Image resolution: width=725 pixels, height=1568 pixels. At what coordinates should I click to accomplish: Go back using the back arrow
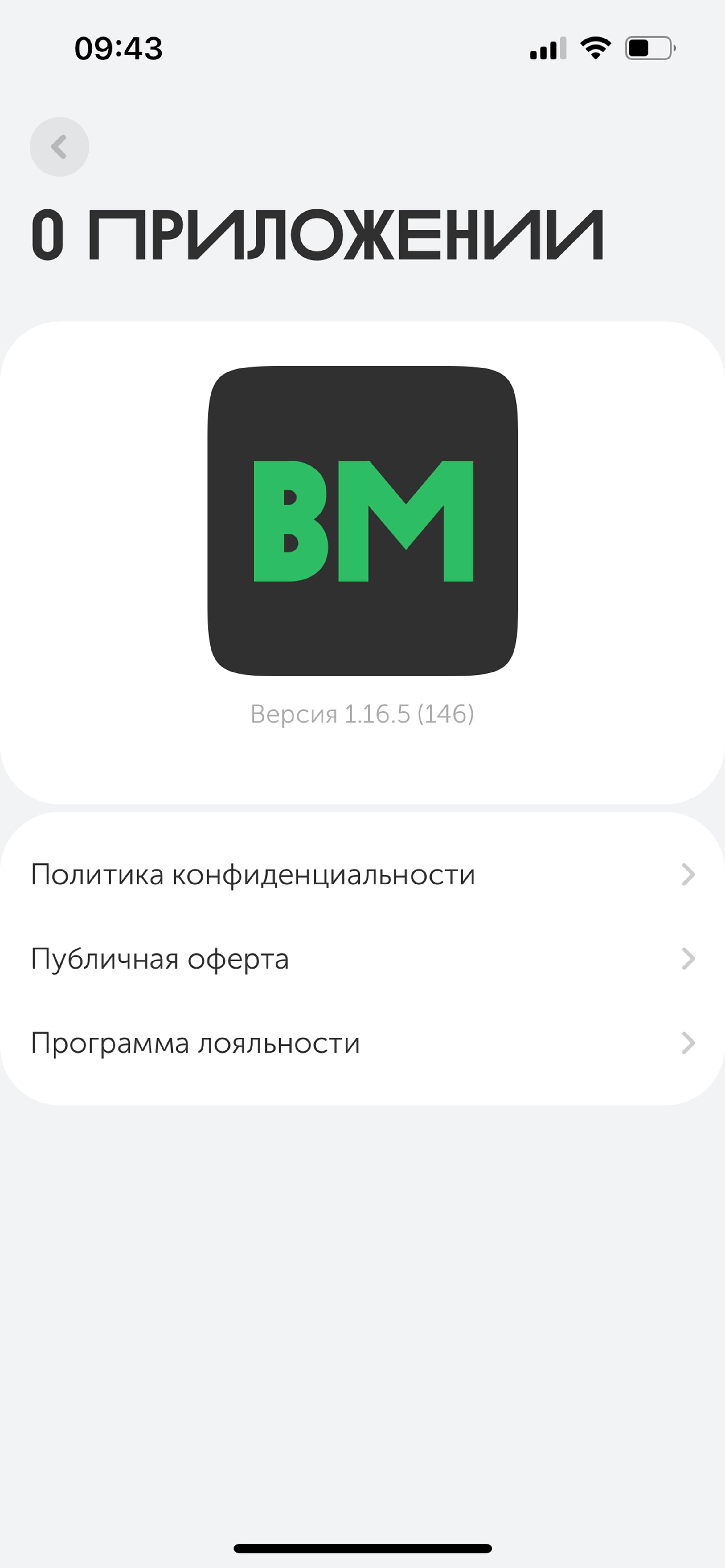pyautogui.click(x=59, y=147)
